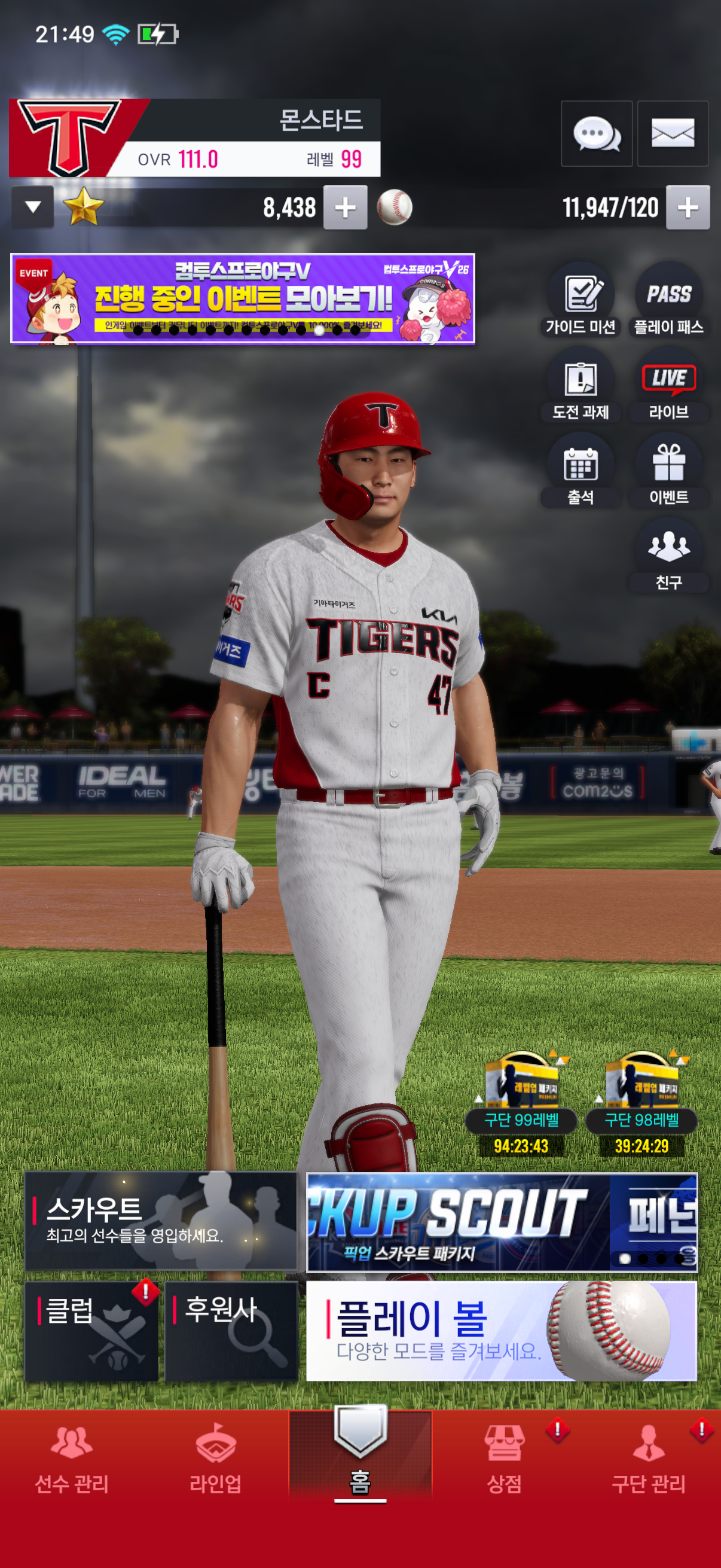
Task: Open the 진행 중인 이벤트 모아보기 banner
Action: (242, 298)
